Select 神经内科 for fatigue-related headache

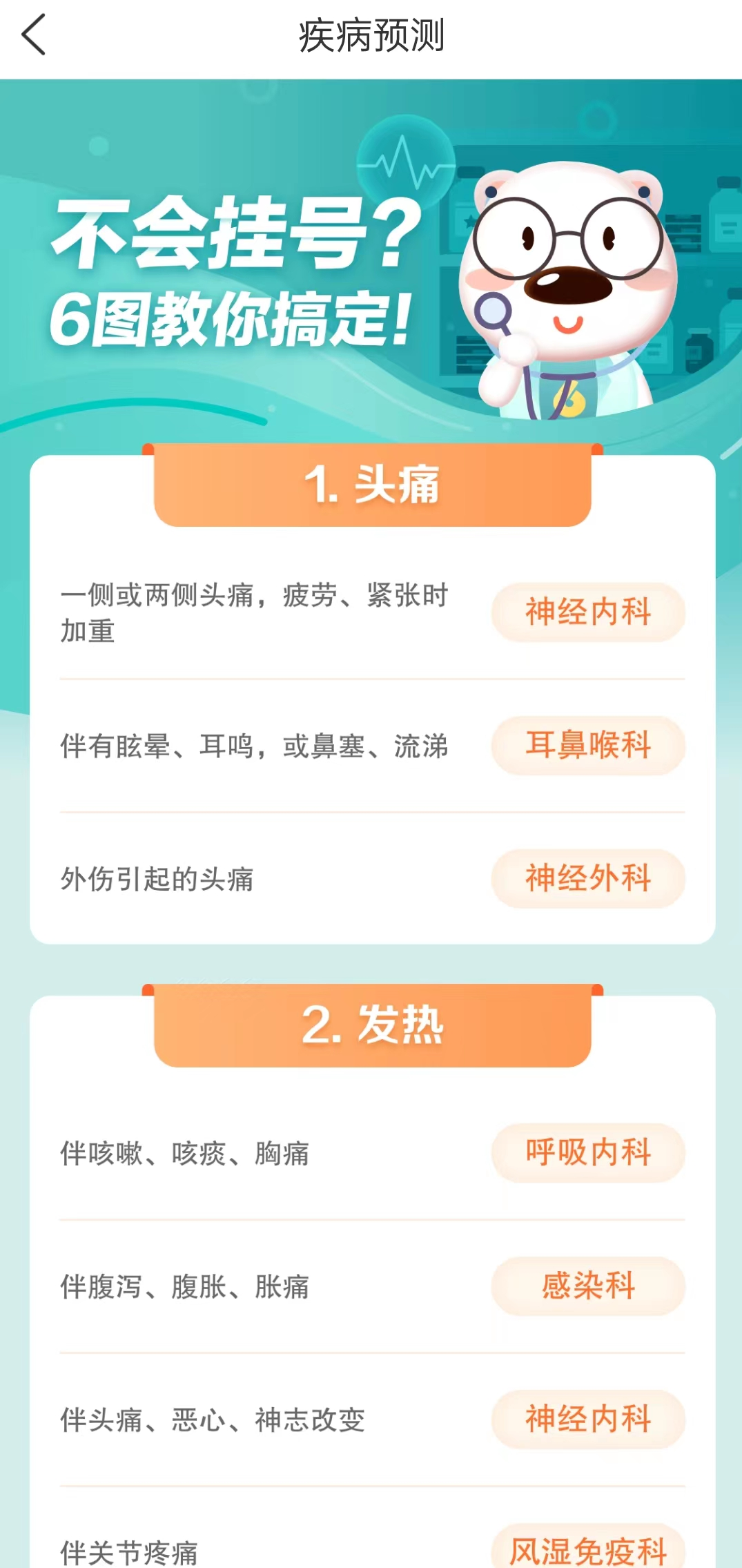(588, 612)
